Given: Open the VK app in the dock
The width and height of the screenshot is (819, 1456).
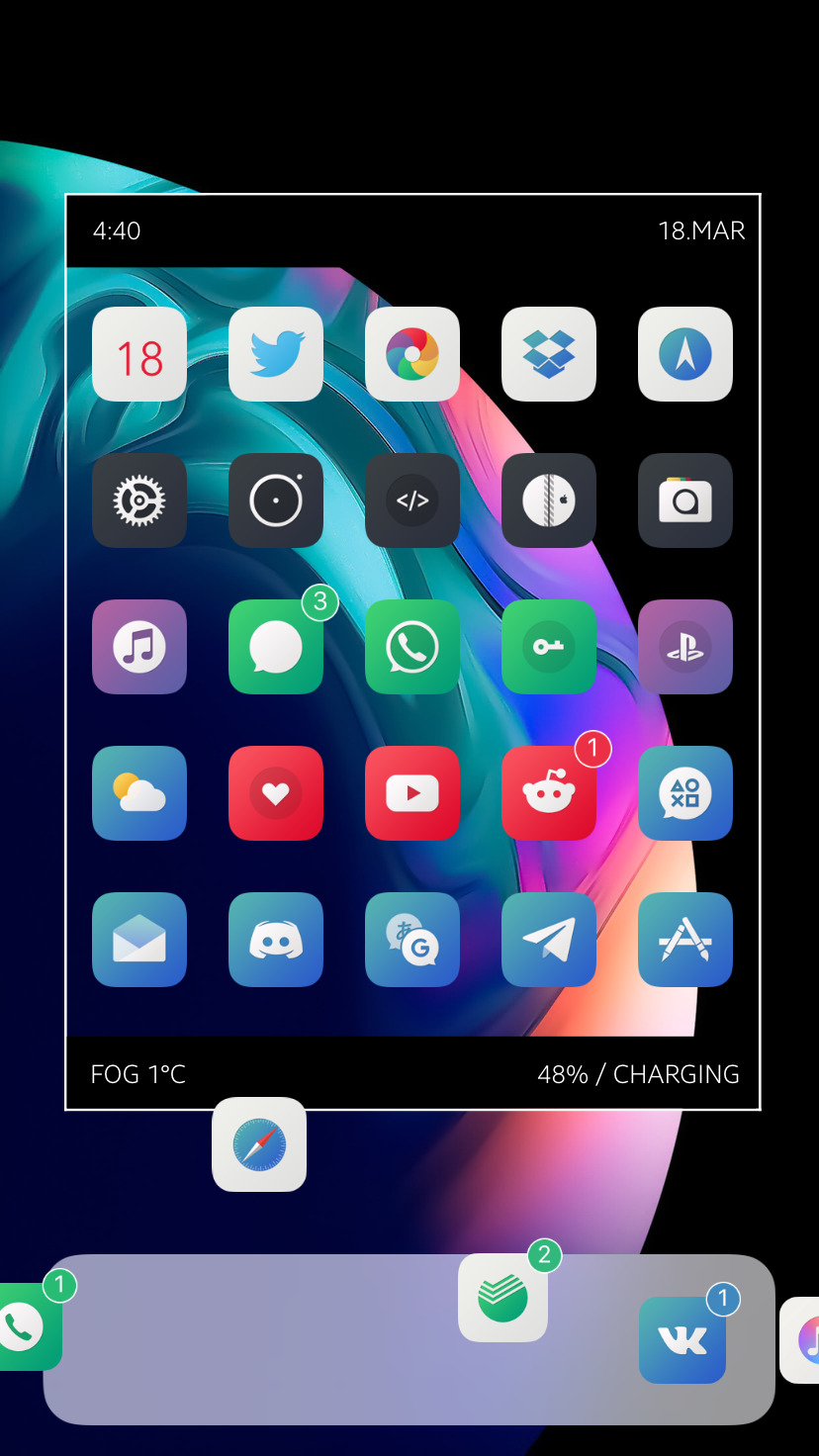Looking at the screenshot, I should (x=682, y=1340).
